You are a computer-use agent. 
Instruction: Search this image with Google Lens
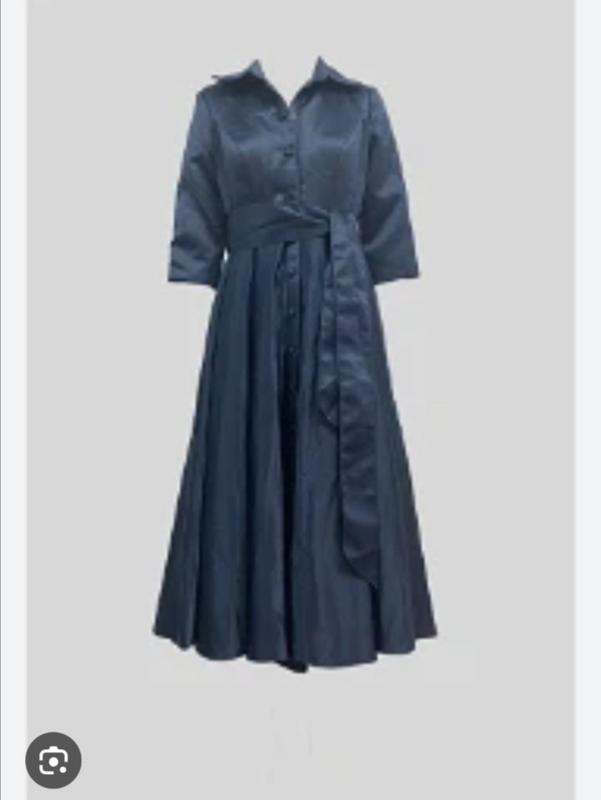tap(53, 760)
